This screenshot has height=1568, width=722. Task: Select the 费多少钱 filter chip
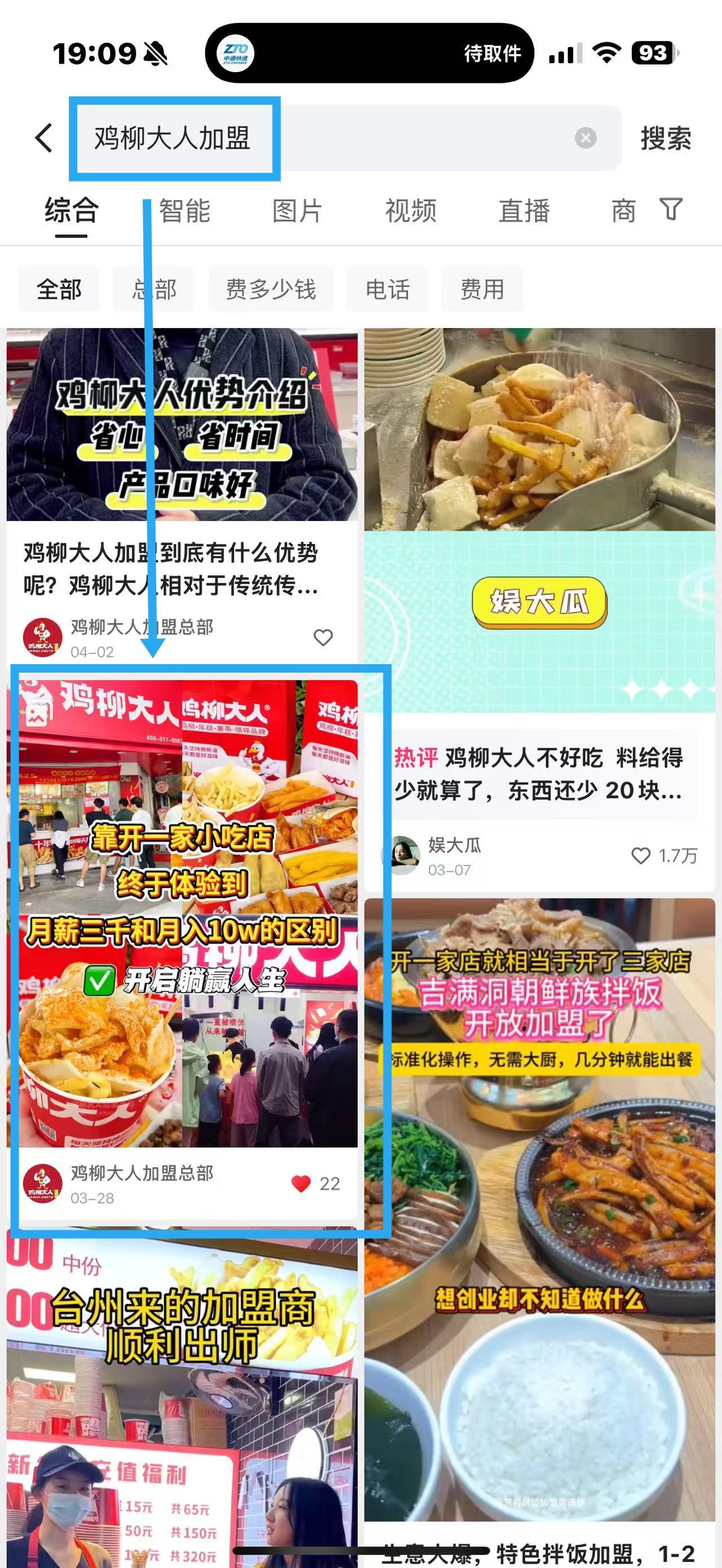click(x=271, y=289)
